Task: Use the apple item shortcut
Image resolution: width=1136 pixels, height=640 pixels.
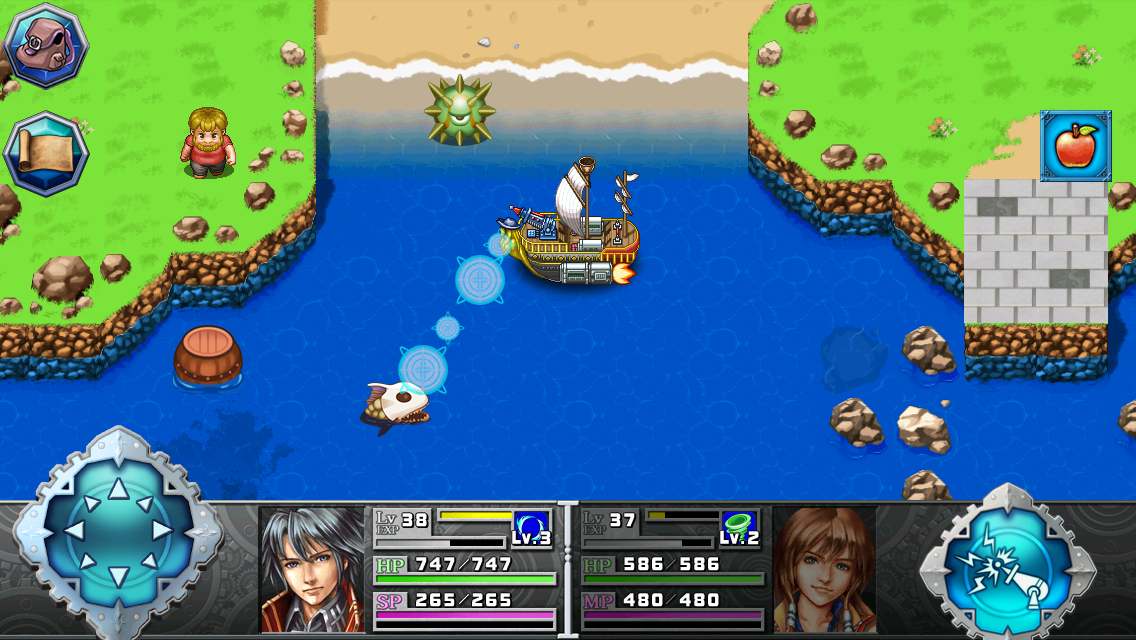Action: point(1076,146)
